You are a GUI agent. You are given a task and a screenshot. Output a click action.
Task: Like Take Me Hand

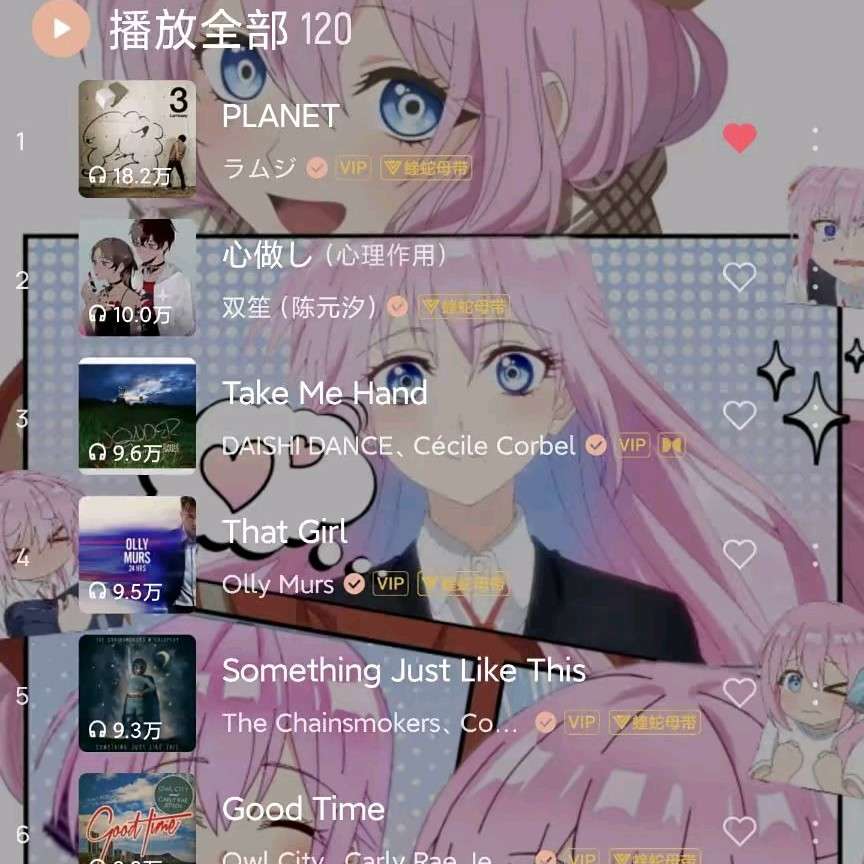coord(739,415)
